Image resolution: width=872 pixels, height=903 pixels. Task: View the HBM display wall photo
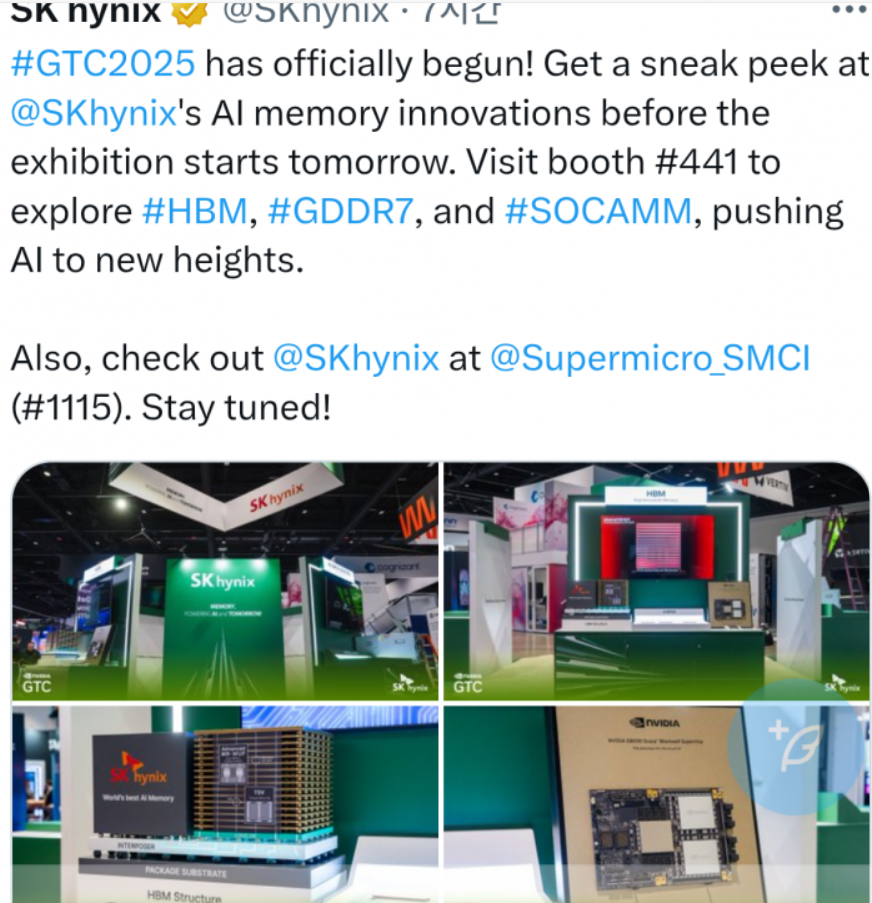point(650,581)
